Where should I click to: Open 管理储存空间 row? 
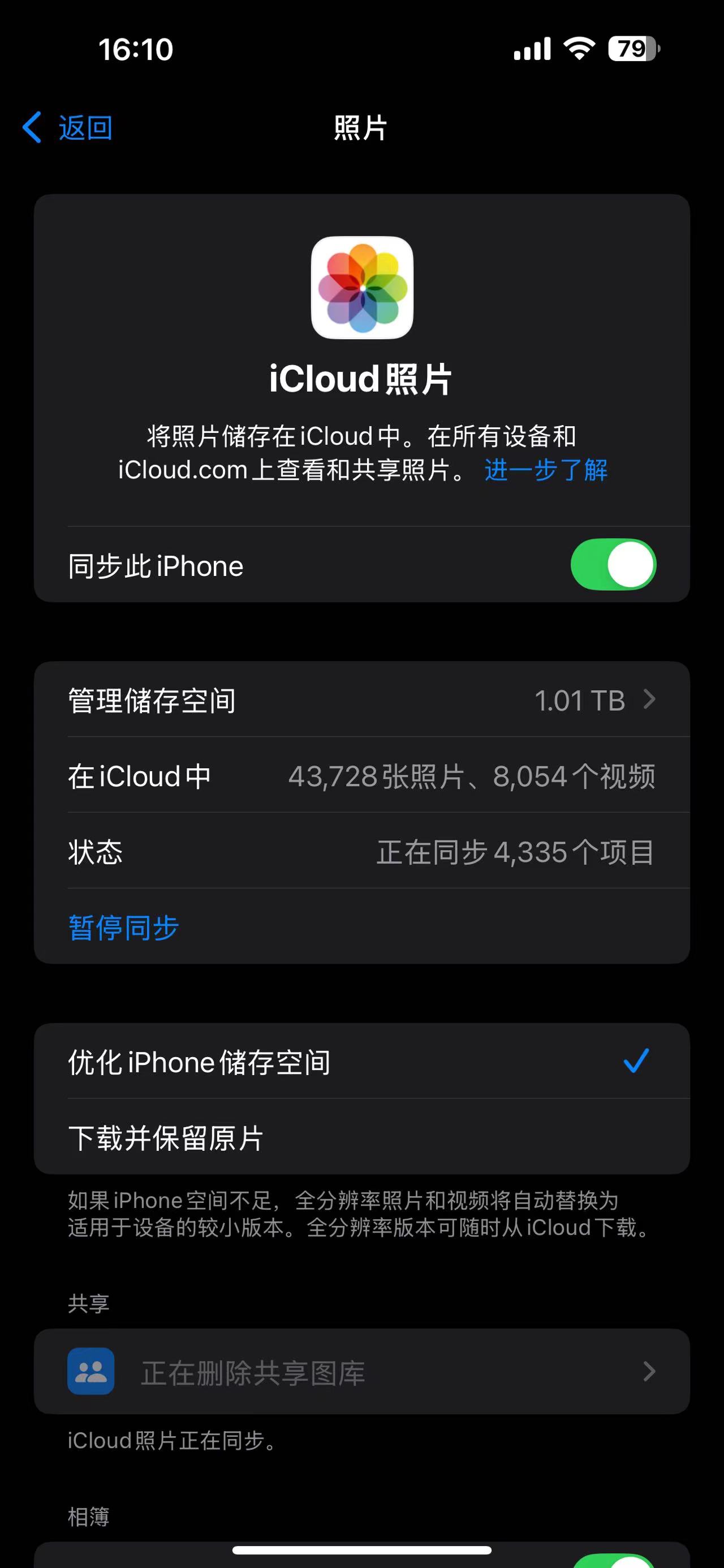click(361, 700)
